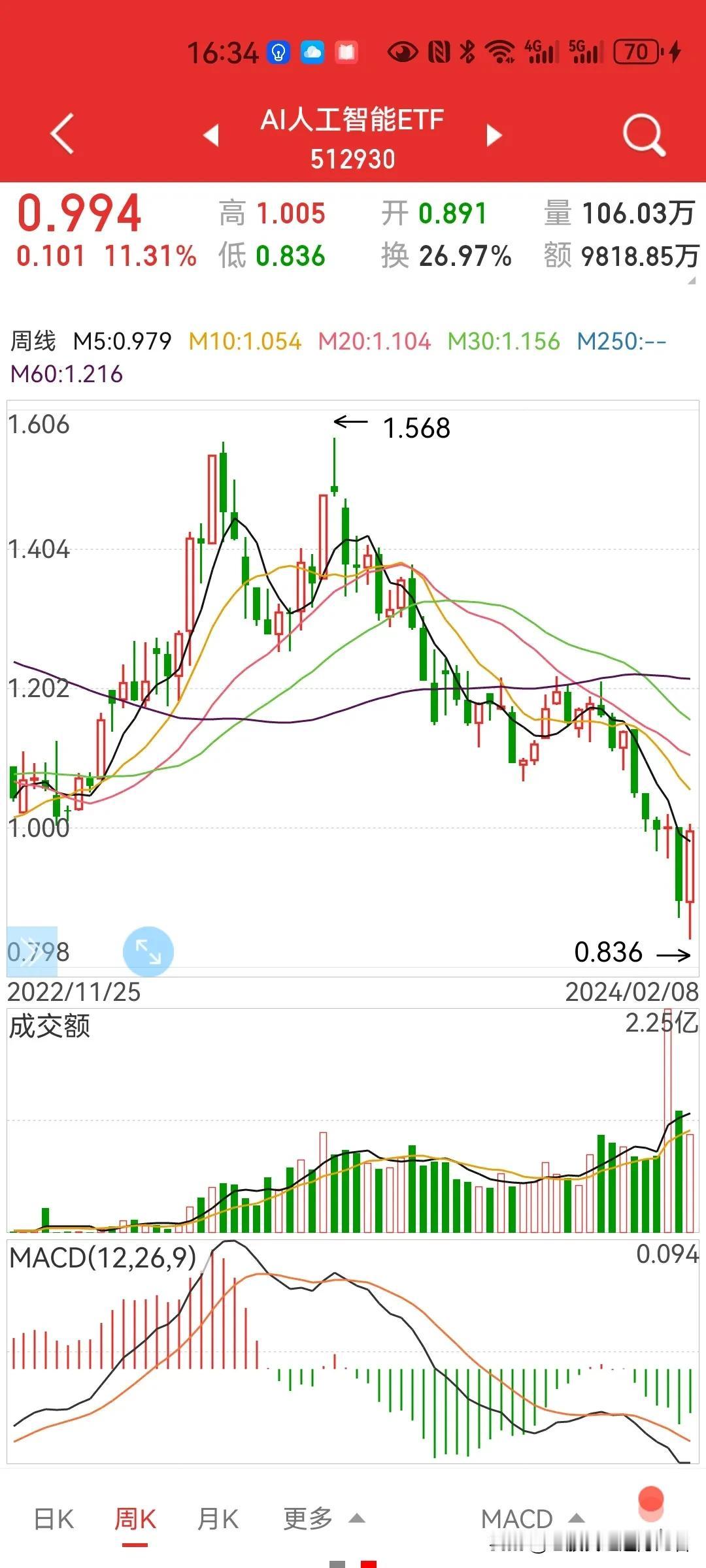Viewport: 706px width, 1568px height.
Task: Open stock search
Action: click(643, 135)
